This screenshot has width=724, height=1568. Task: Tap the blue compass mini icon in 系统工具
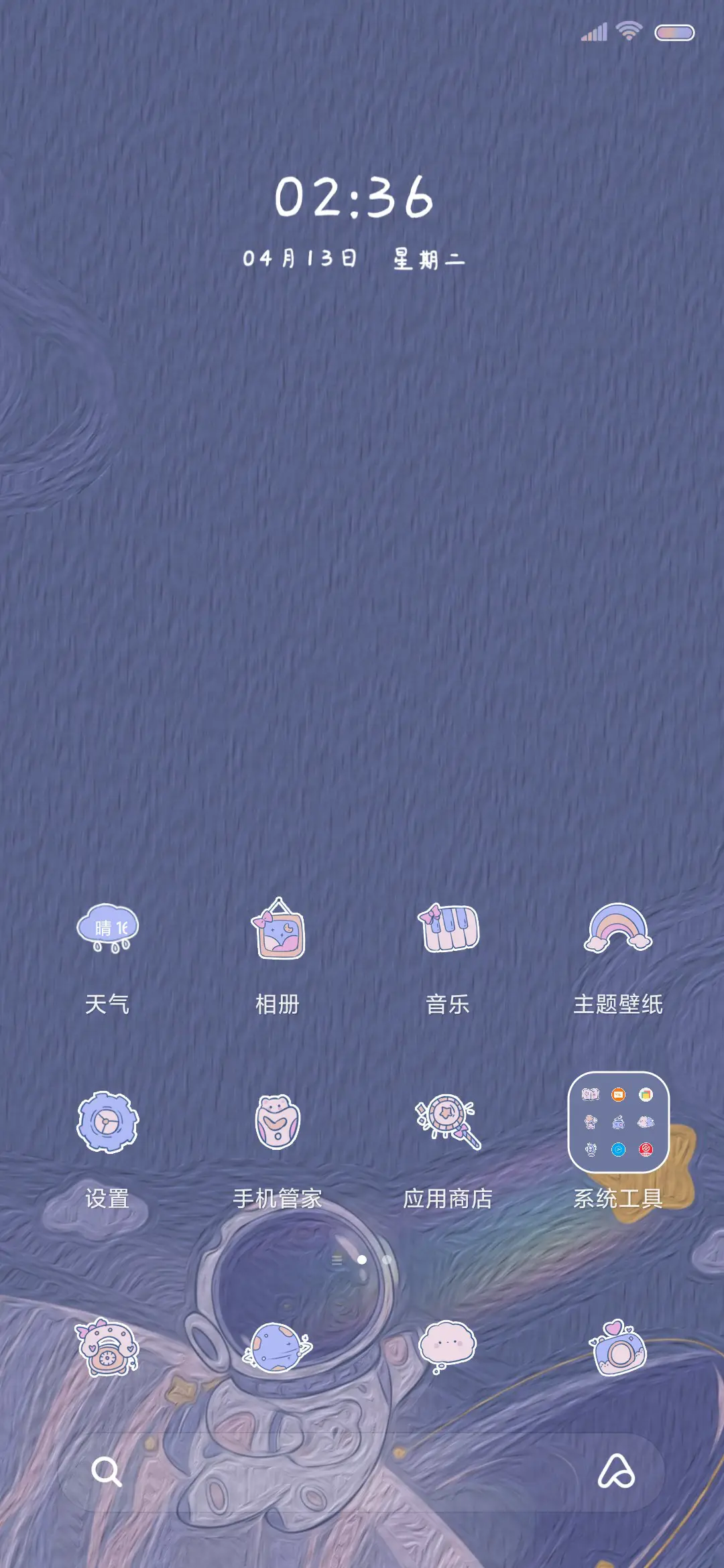pyautogui.click(x=619, y=1149)
